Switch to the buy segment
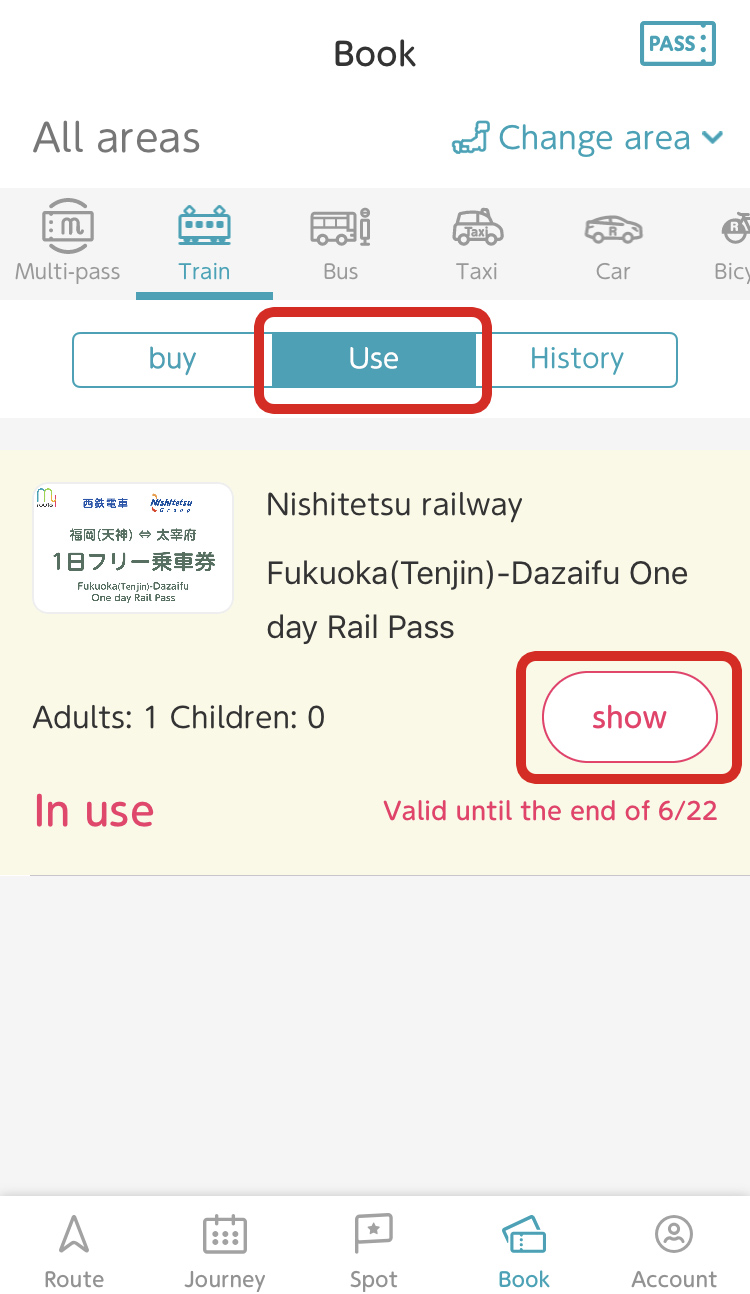 pos(172,359)
